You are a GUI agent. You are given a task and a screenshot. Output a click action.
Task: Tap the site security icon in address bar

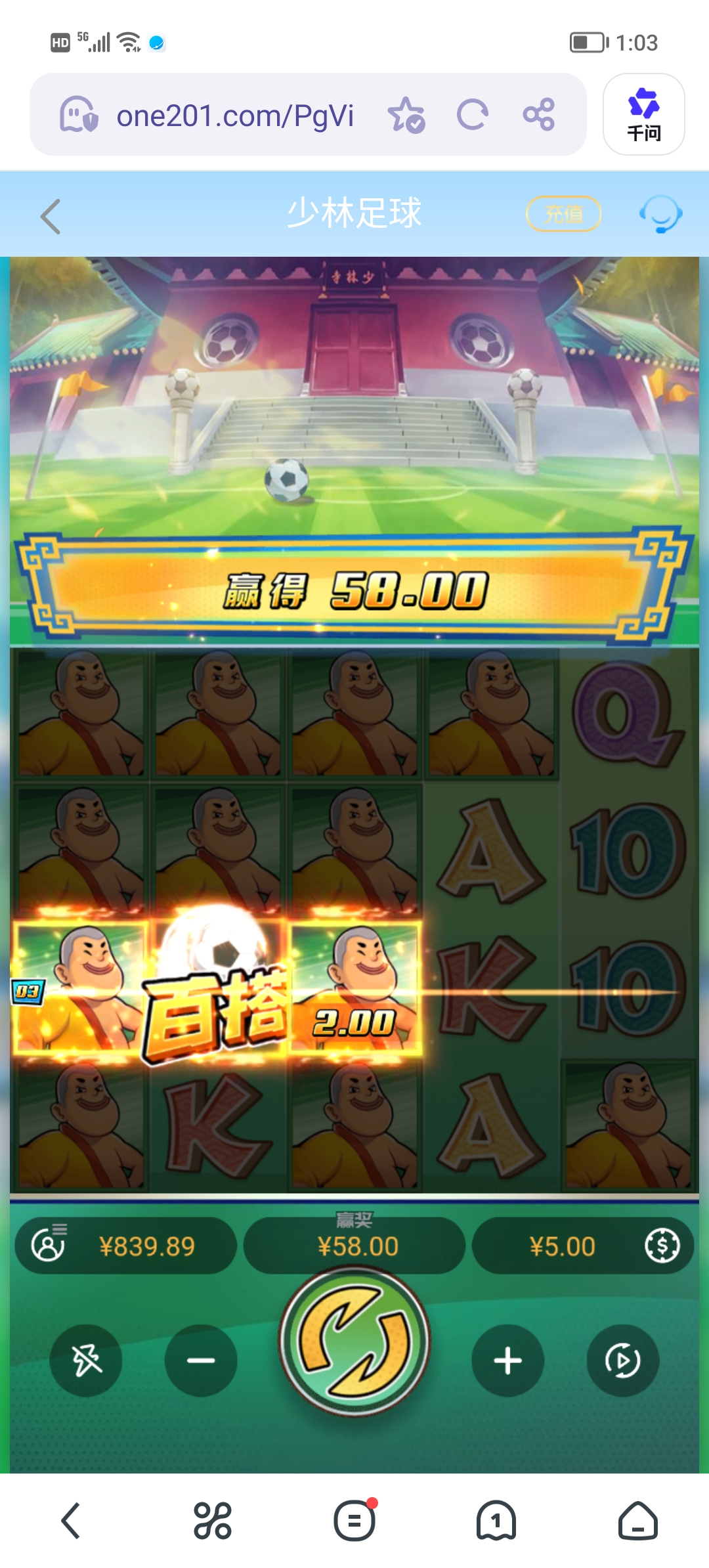[79, 115]
